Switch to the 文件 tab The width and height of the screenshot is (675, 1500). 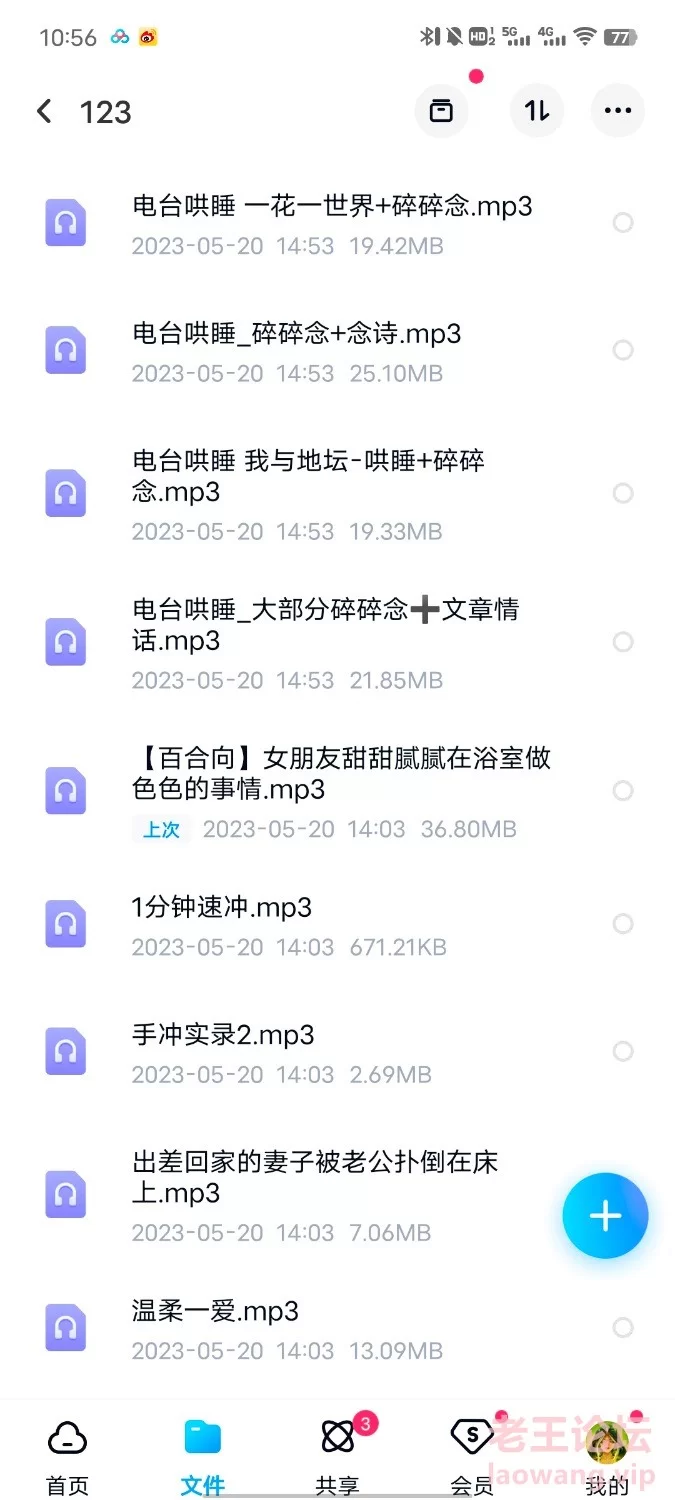pos(203,1456)
